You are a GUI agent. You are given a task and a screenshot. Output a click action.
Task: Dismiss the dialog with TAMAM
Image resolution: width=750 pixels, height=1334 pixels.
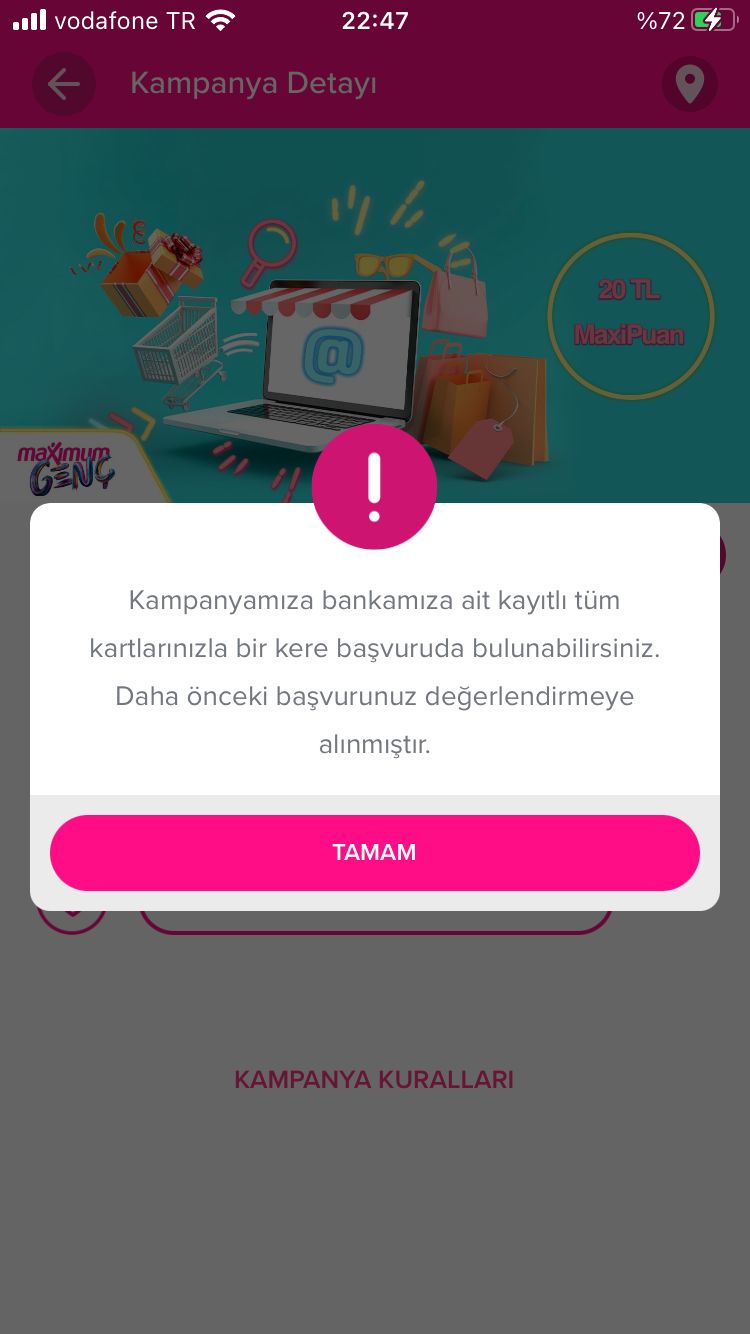[374, 853]
